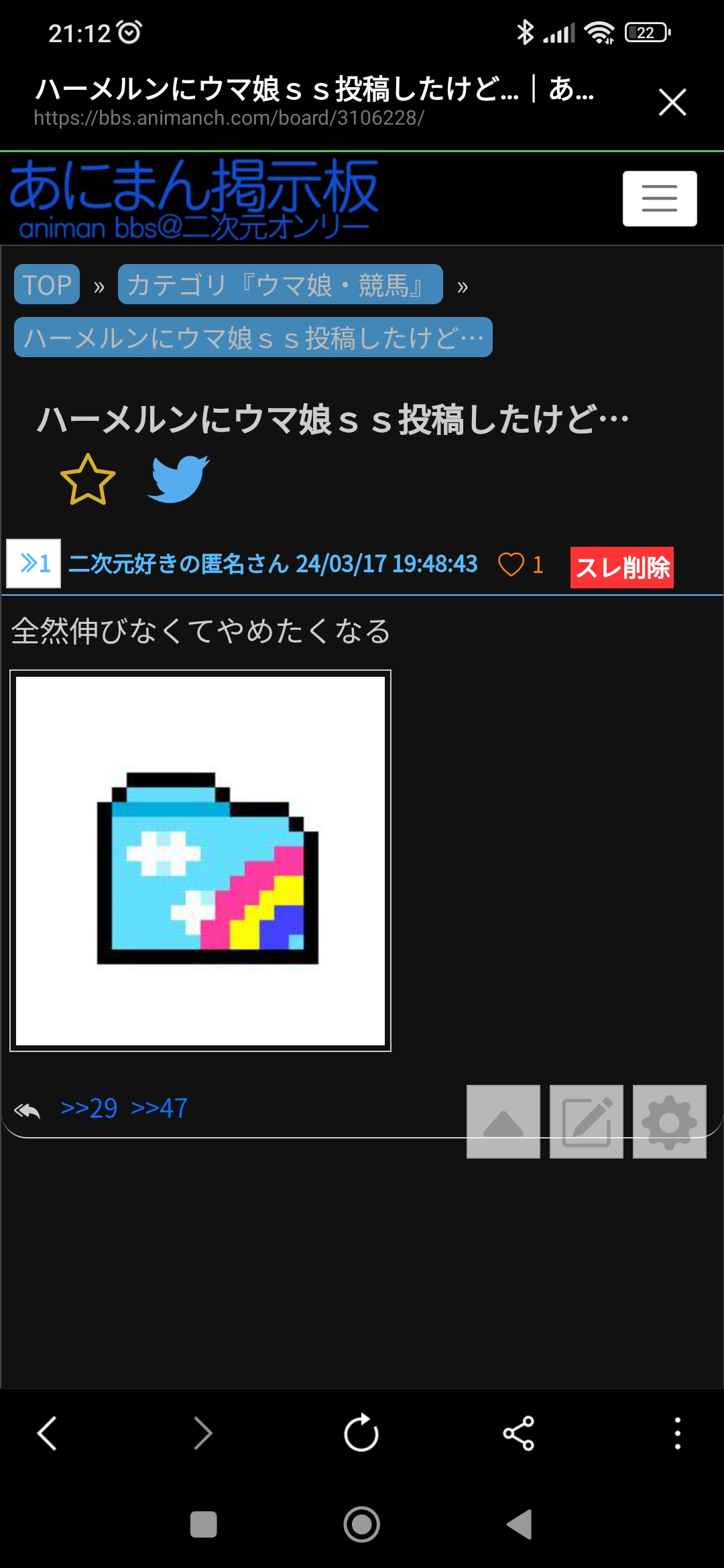
Task: Open the hamburger site menu
Action: (x=660, y=198)
